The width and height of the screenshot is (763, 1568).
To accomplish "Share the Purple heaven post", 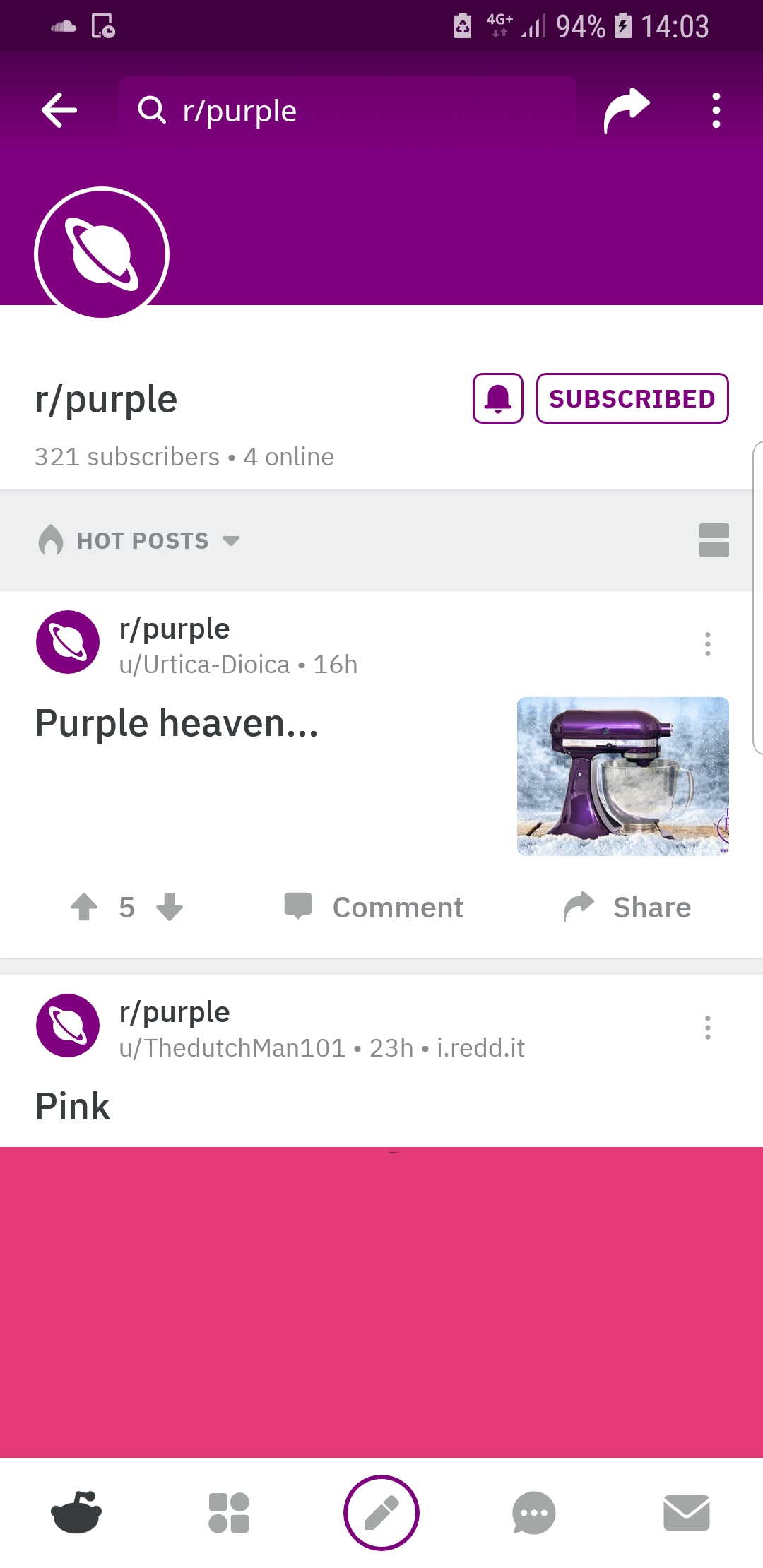I will click(x=627, y=908).
